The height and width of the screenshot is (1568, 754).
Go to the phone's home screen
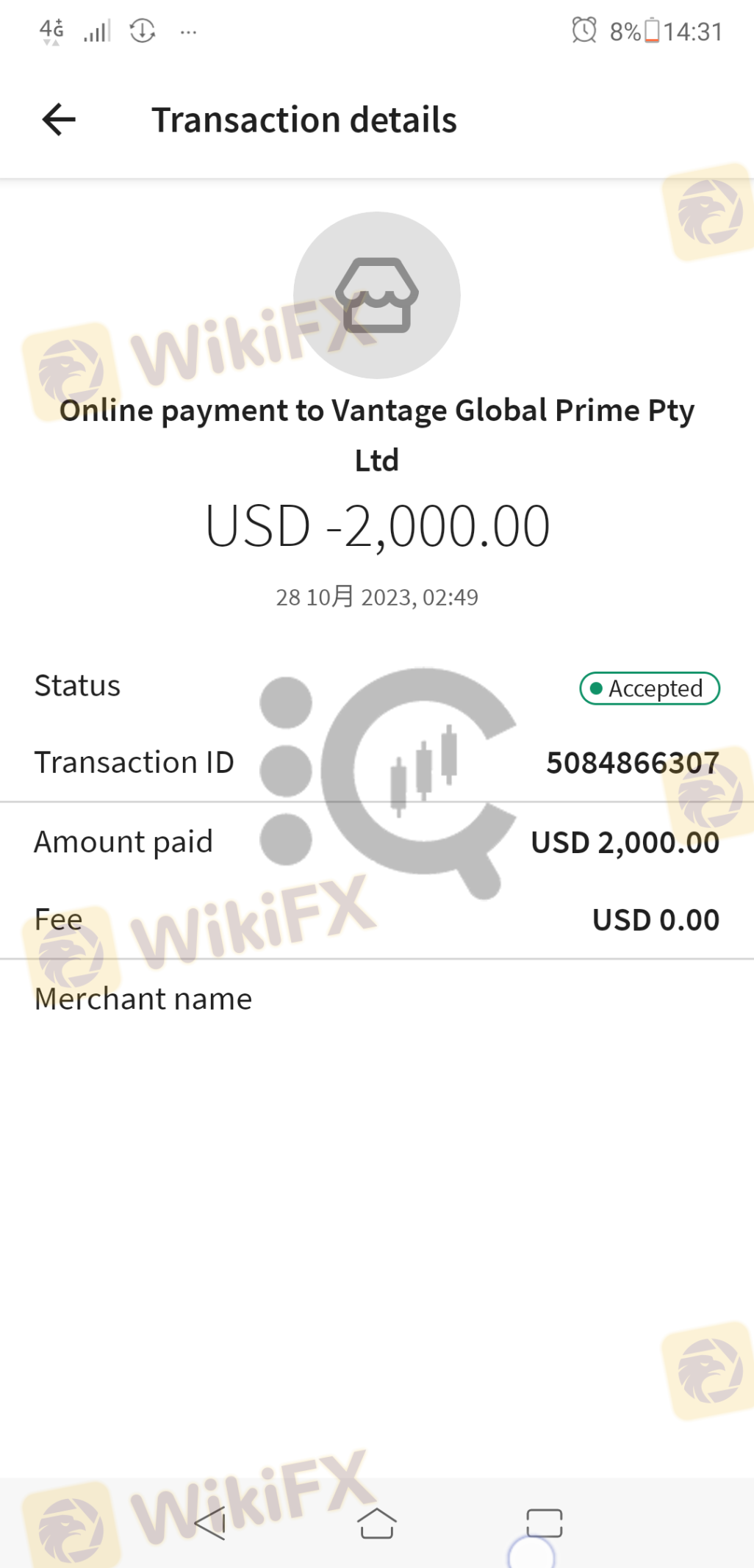[x=377, y=1522]
